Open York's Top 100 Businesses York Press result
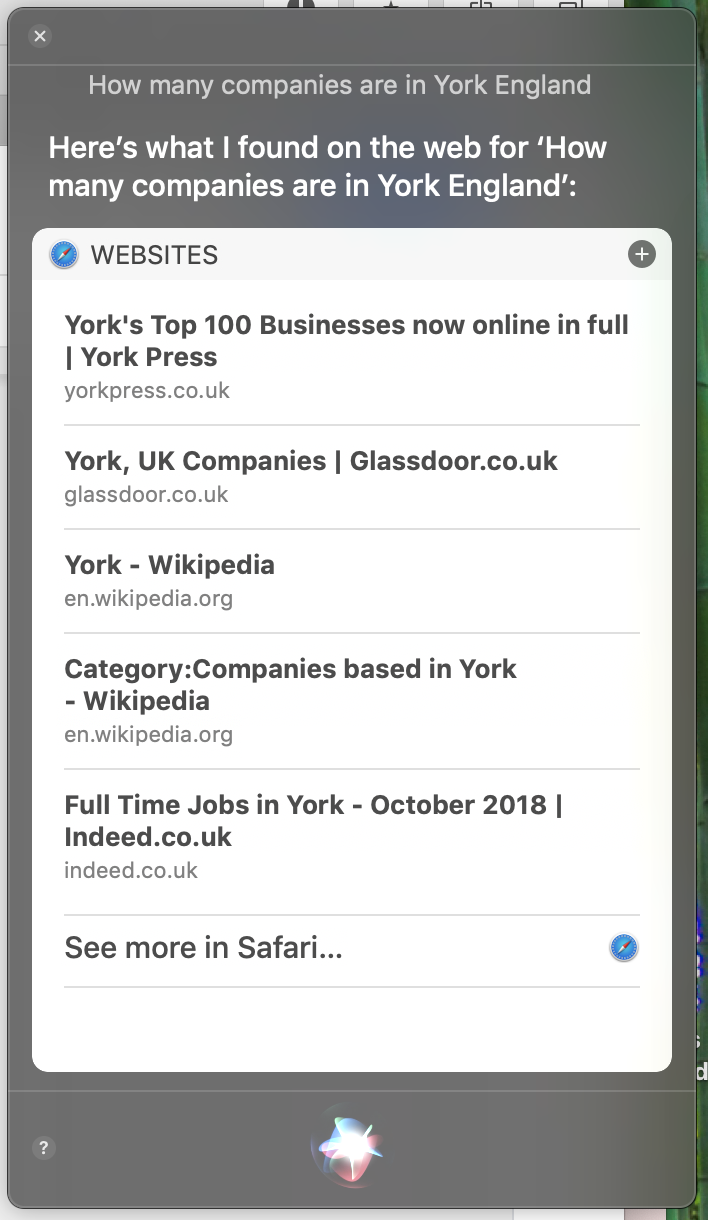This screenshot has width=708, height=1220. [x=346, y=341]
